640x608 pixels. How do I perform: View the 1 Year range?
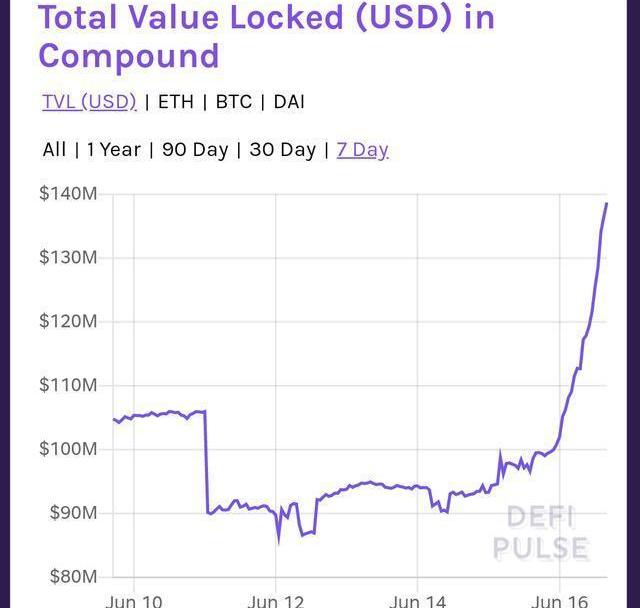113,150
